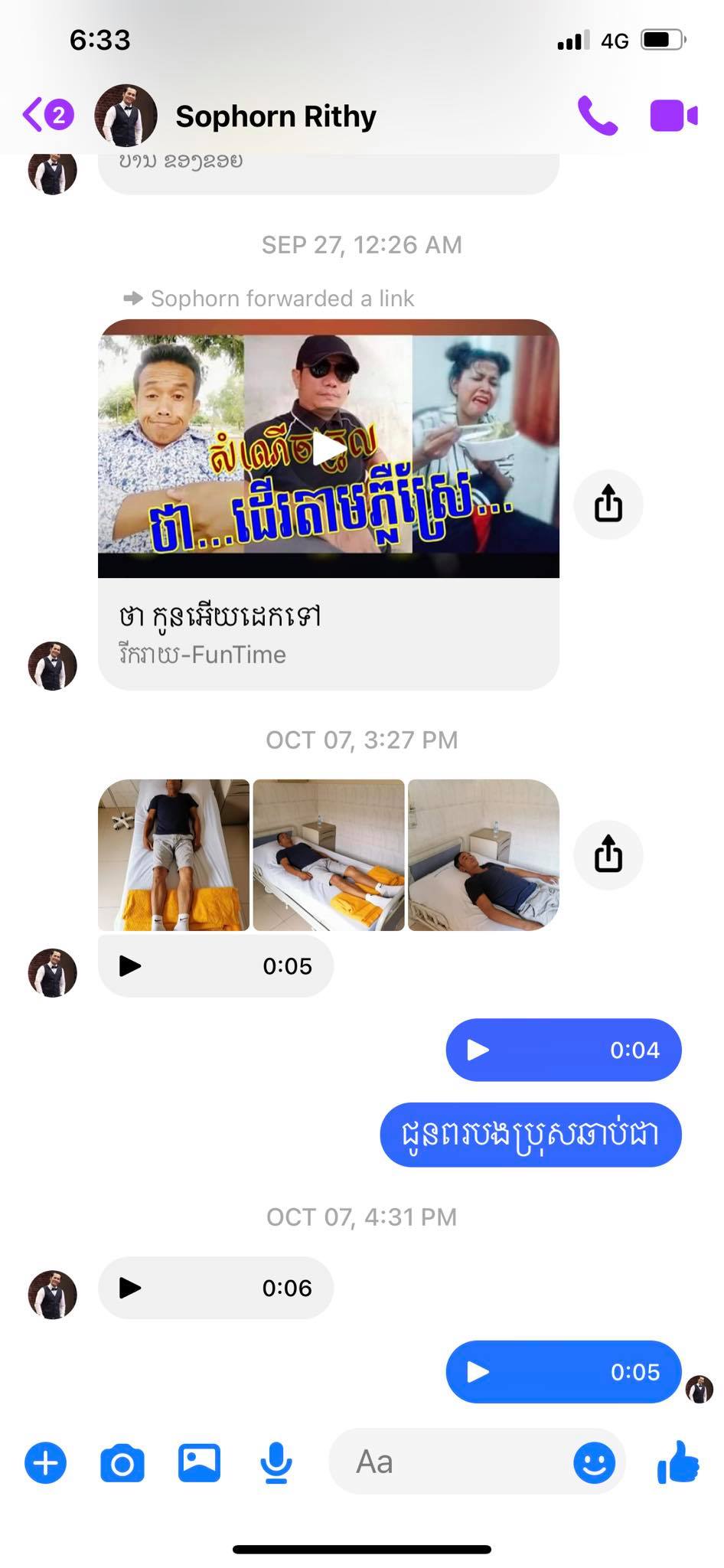This screenshot has width=724, height=1568.
Task: Share the forwarded video link
Action: pyautogui.click(x=608, y=505)
